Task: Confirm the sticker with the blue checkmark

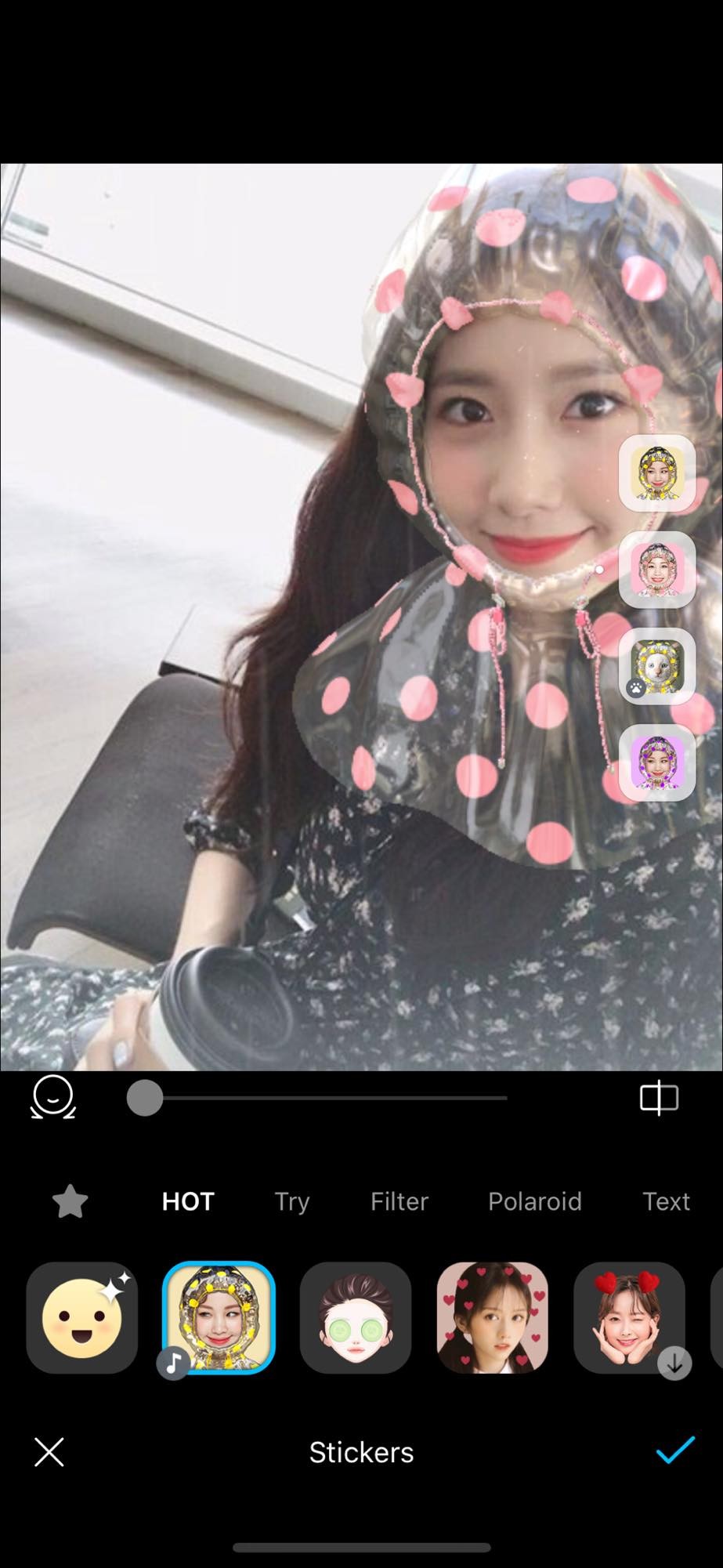Action: tap(675, 1450)
